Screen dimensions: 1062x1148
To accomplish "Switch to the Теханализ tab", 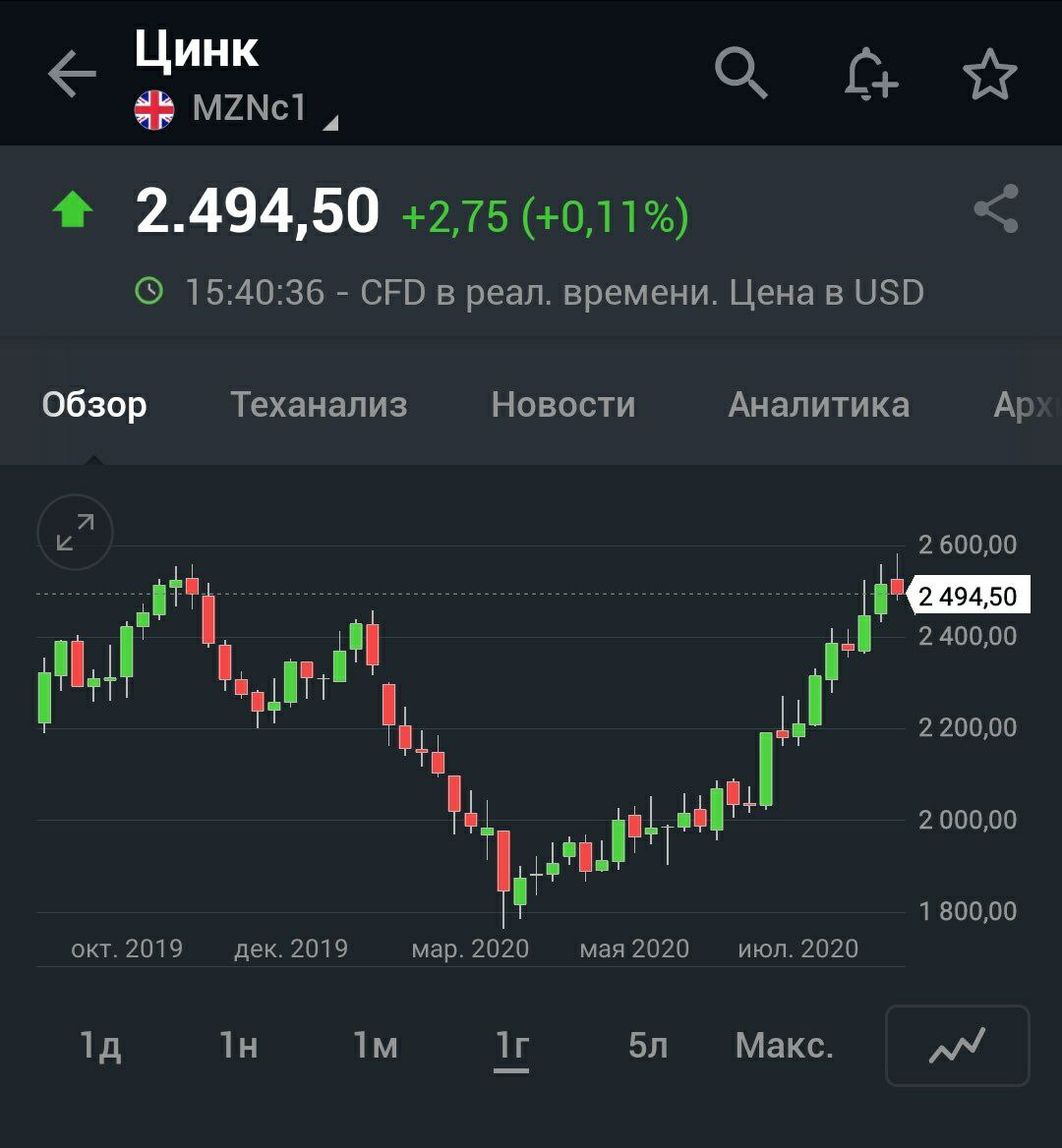I will pyautogui.click(x=319, y=405).
